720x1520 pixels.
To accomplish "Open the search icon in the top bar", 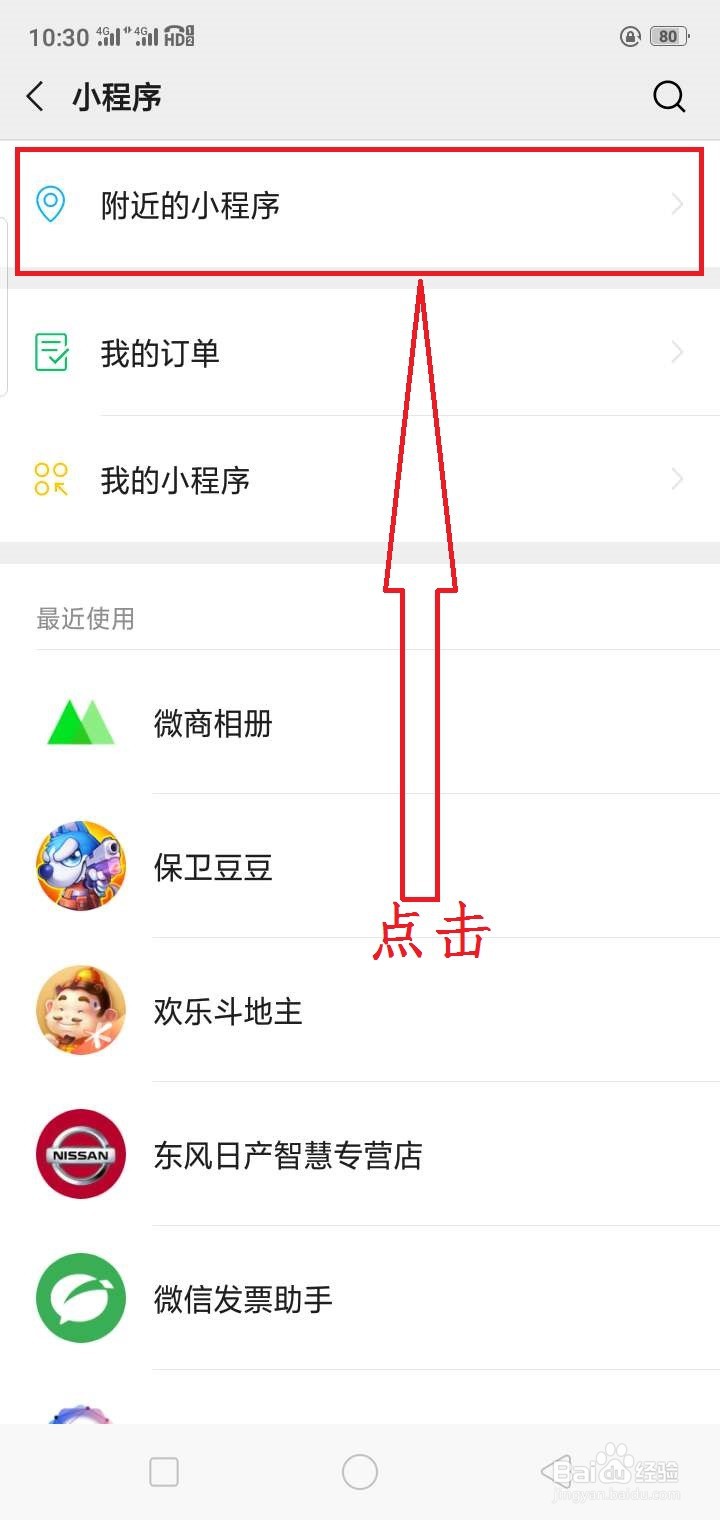I will pos(668,97).
